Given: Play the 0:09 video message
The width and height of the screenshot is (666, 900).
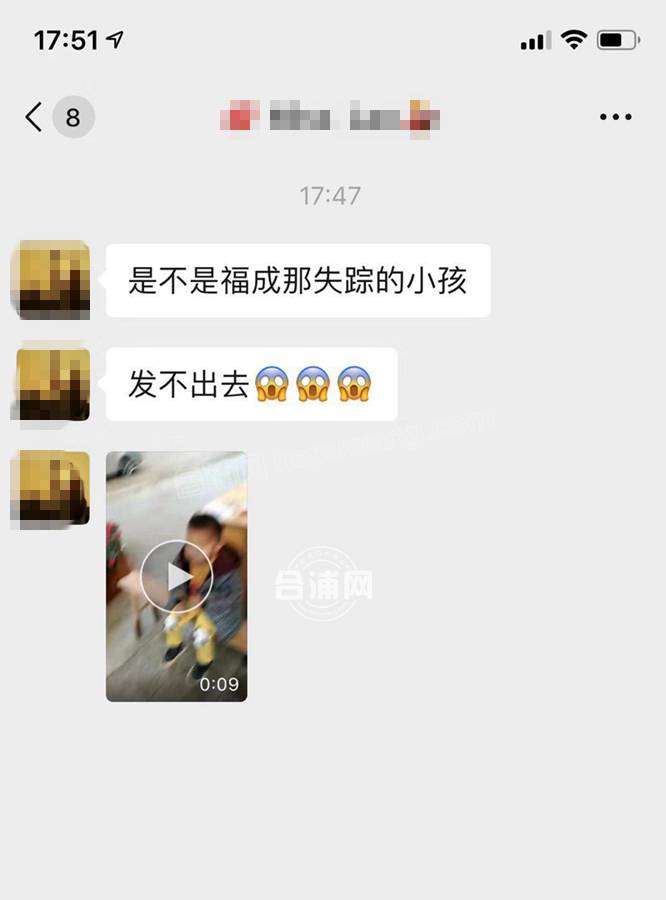Looking at the screenshot, I should pos(176,576).
